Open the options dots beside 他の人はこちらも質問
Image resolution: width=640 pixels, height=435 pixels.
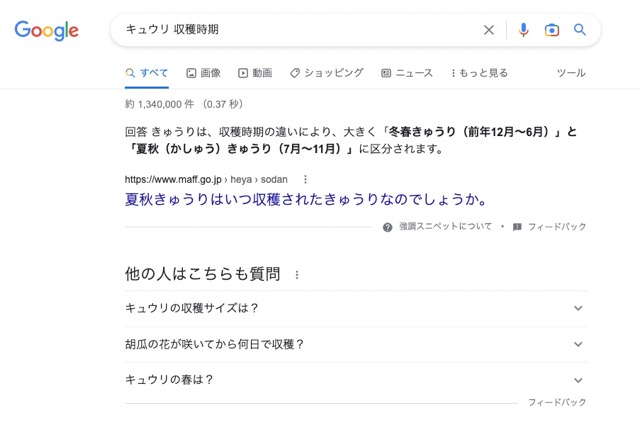[297, 274]
